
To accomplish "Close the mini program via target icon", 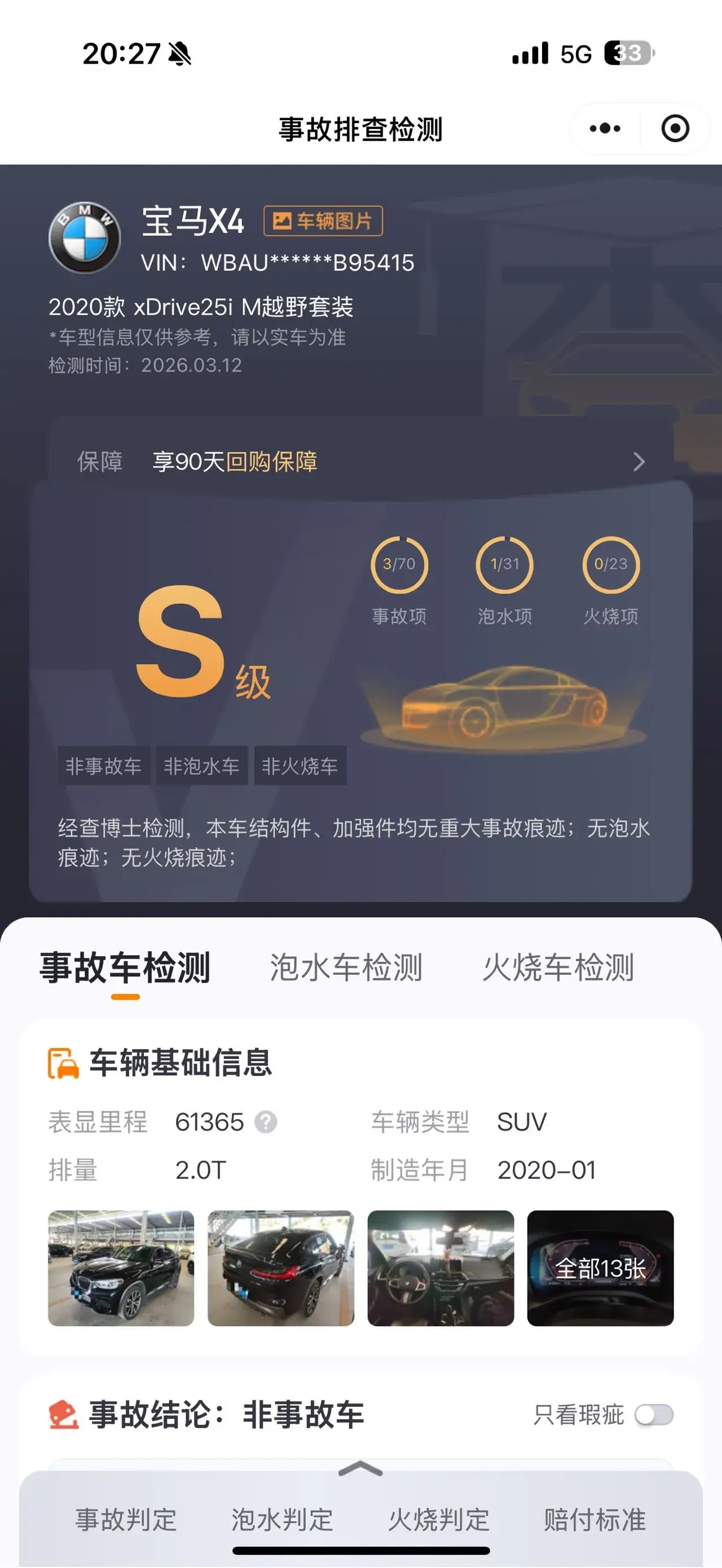I will tap(675, 129).
